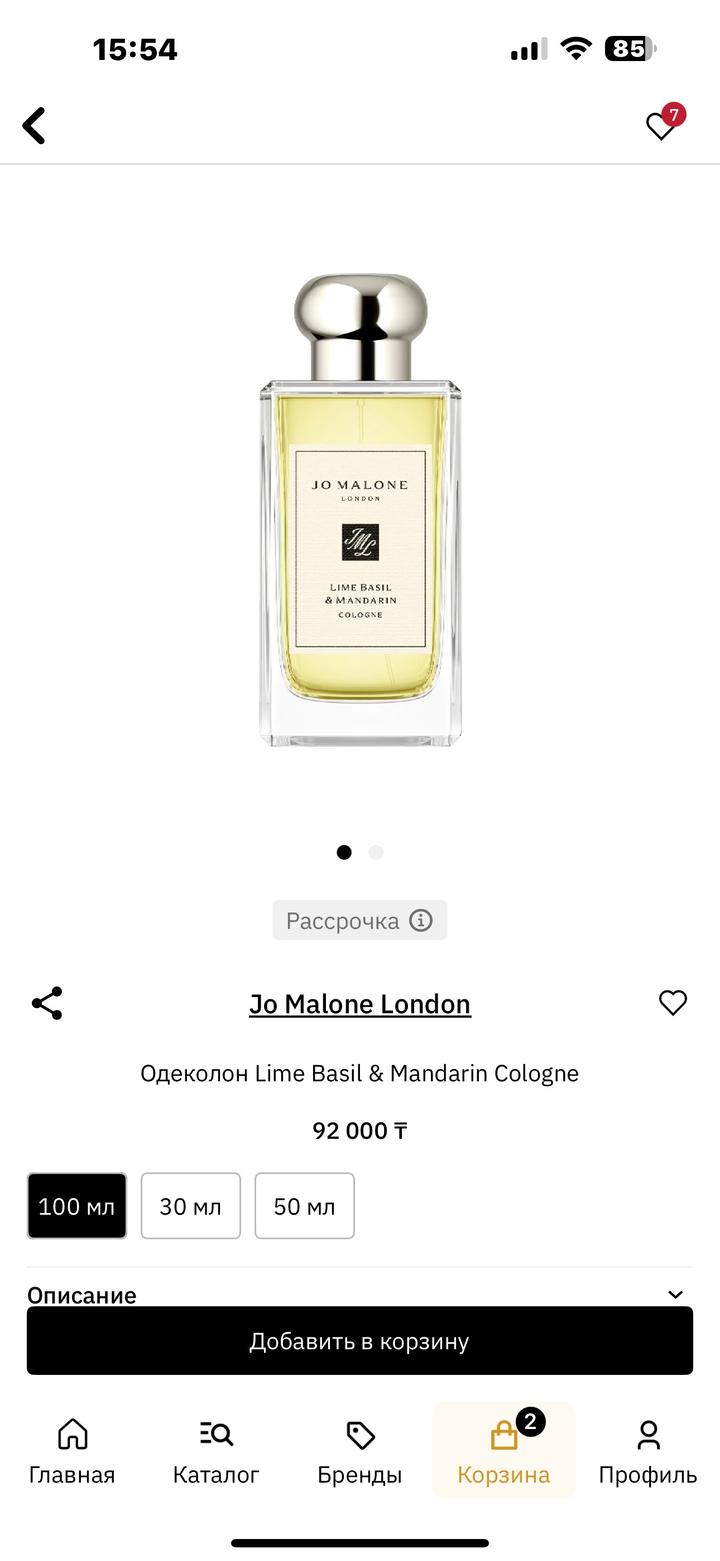
Task: View the Jo Malone bottle image fullscreen
Action: click(360, 510)
